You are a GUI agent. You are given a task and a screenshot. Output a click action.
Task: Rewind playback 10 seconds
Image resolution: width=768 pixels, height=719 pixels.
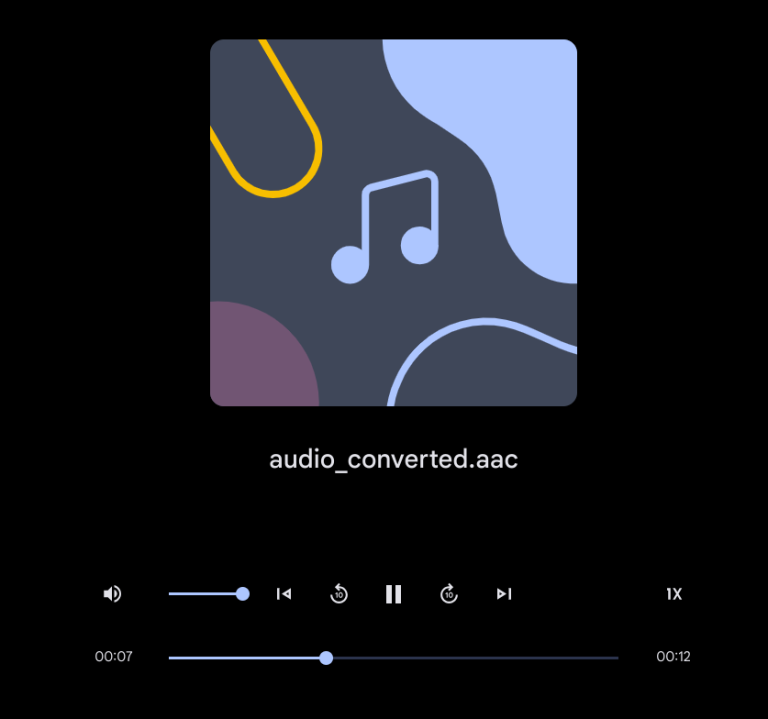339,594
